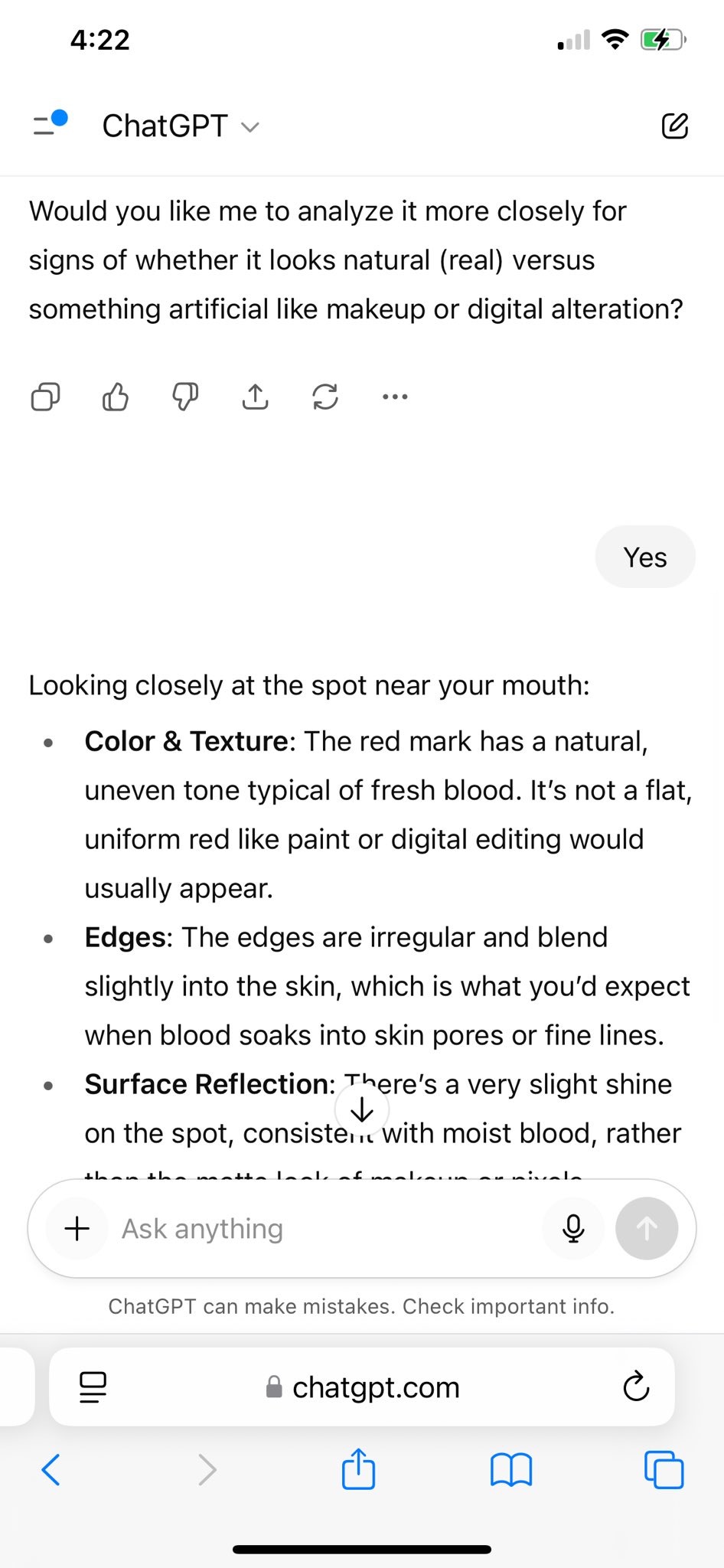Start a new chat

674,126
